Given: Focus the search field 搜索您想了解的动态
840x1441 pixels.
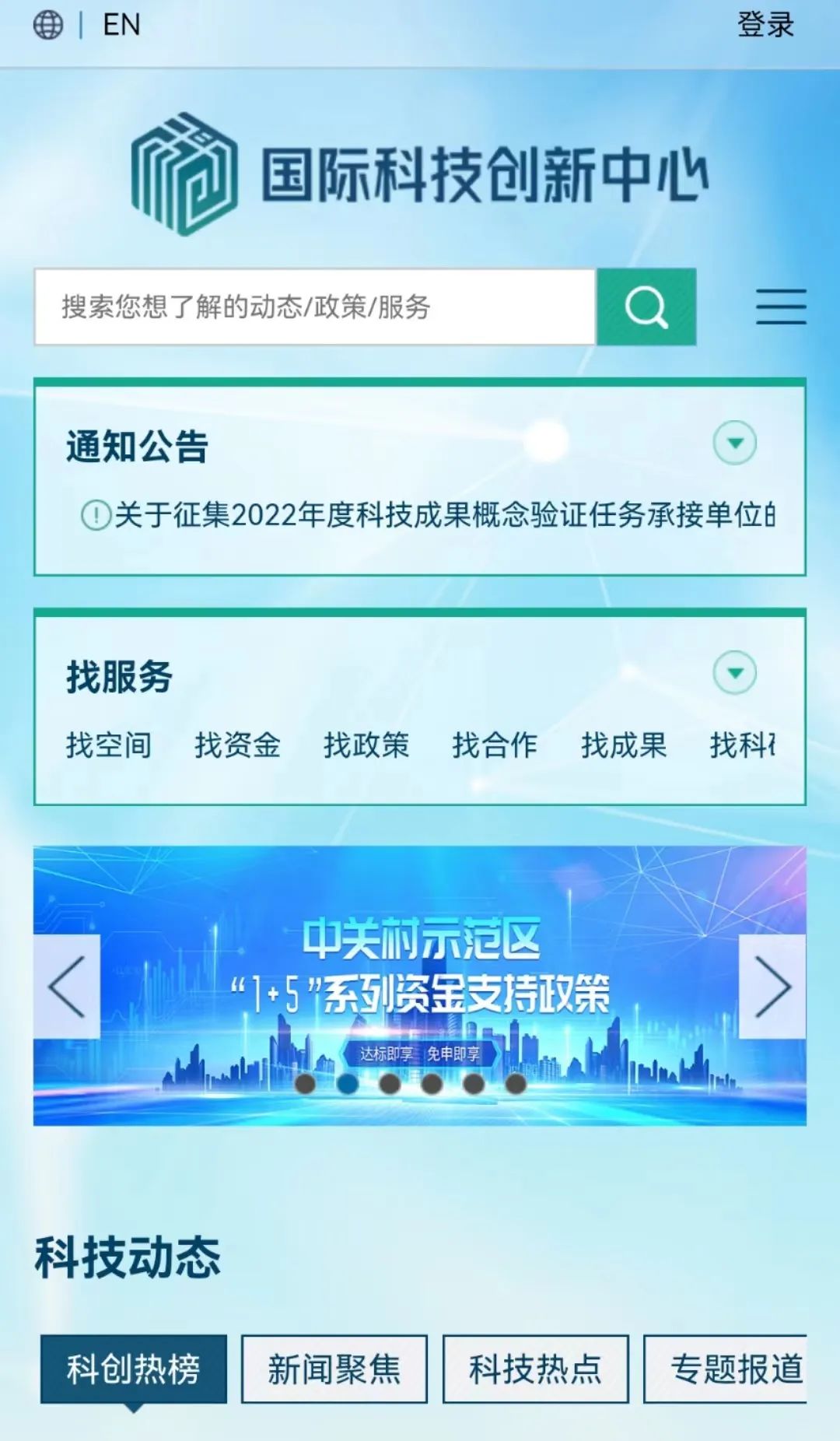Looking at the screenshot, I should tap(315, 307).
